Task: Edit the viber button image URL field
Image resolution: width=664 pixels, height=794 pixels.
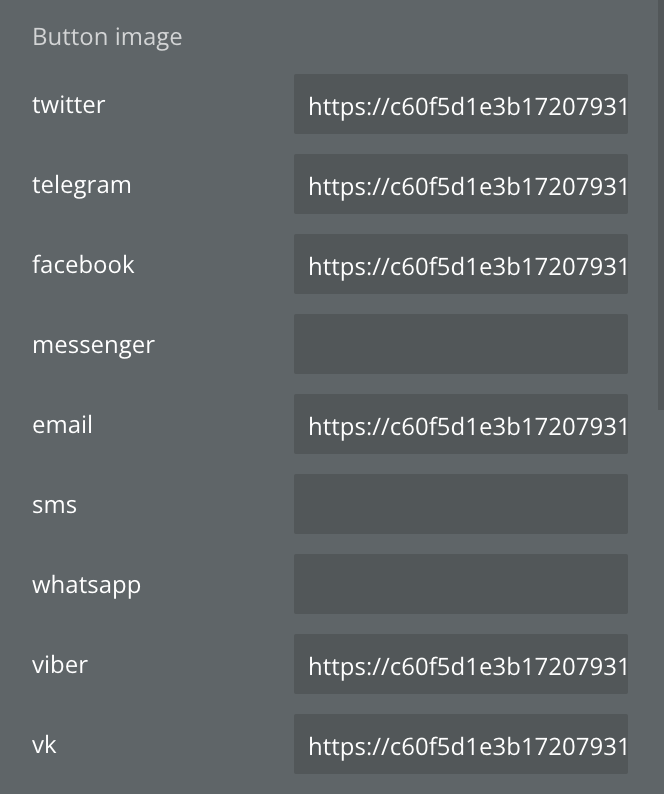Action: [x=460, y=664]
